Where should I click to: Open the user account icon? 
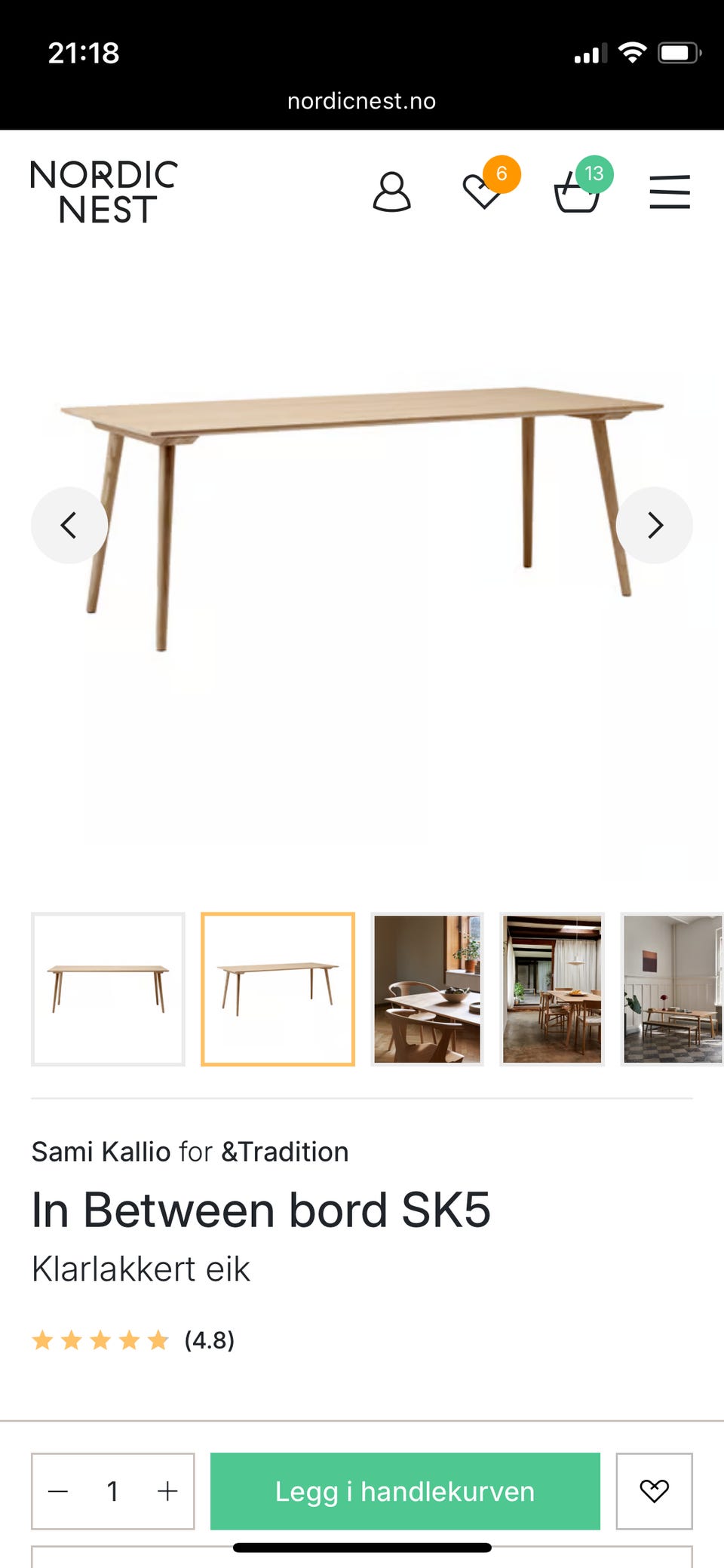click(392, 191)
